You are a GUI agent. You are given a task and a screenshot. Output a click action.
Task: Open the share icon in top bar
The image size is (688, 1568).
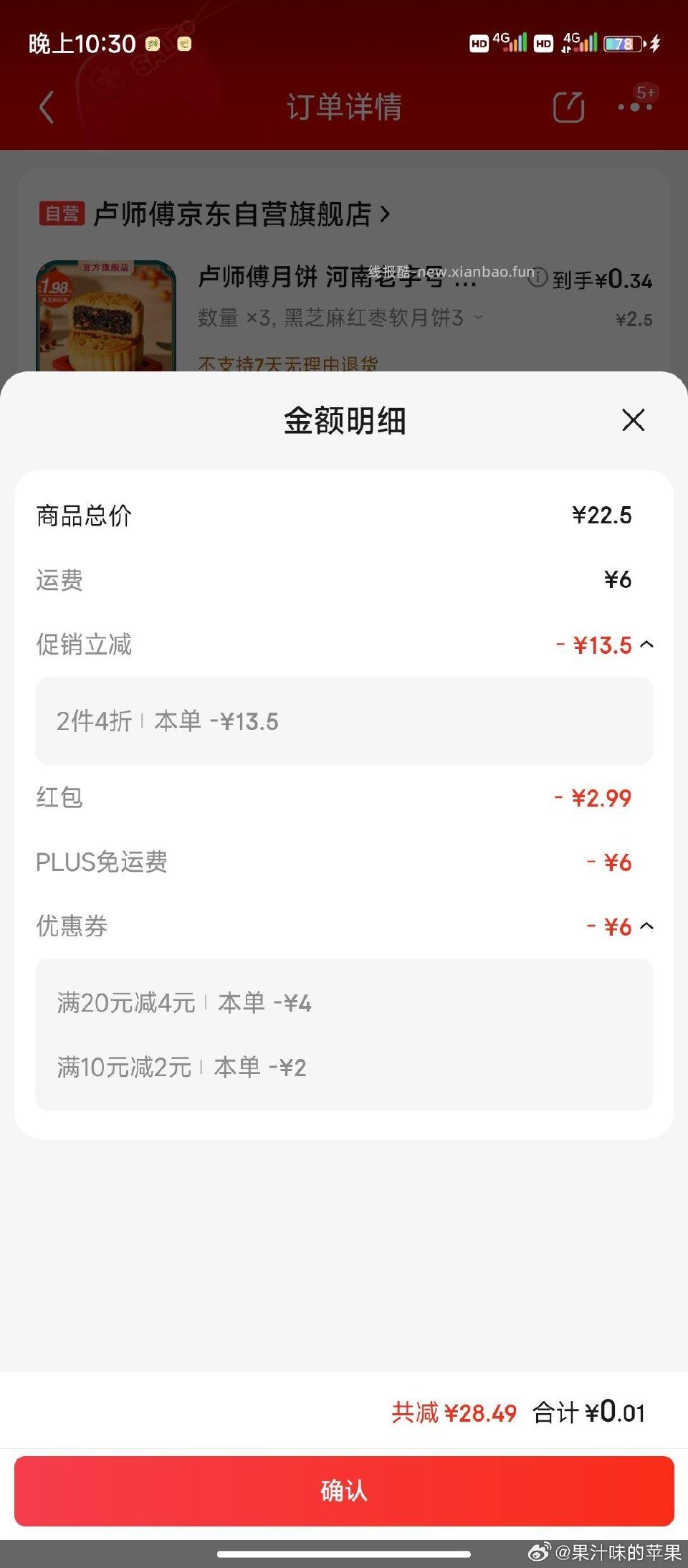[568, 107]
